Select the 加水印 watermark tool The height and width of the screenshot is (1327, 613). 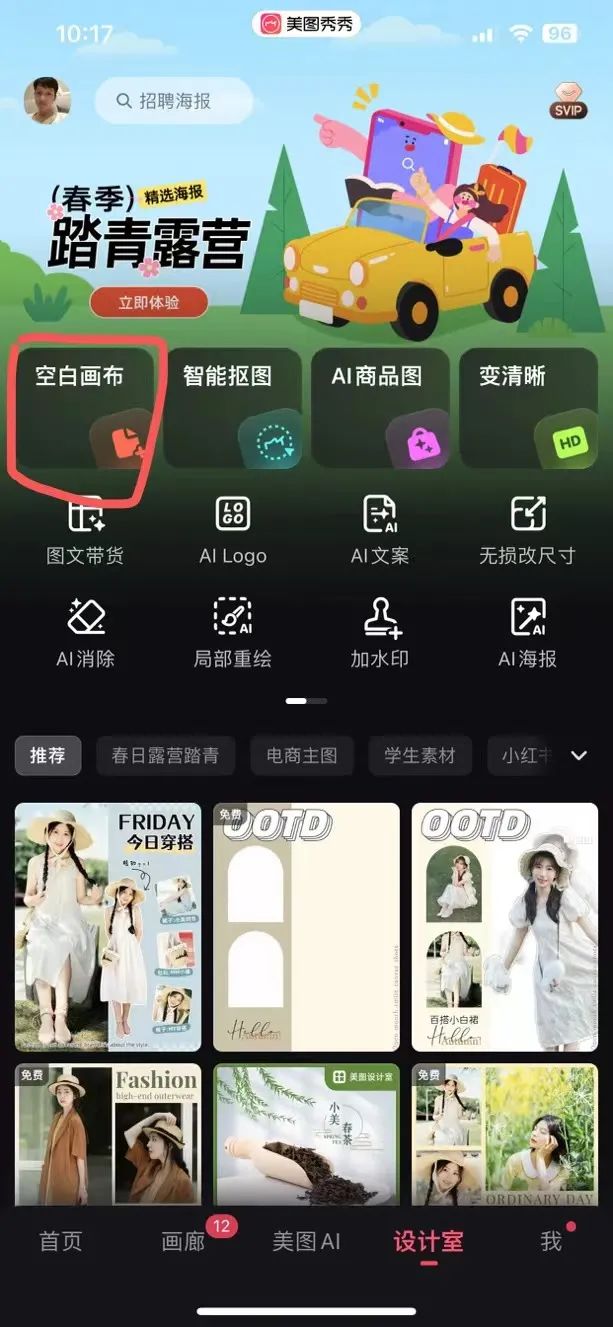(x=380, y=633)
